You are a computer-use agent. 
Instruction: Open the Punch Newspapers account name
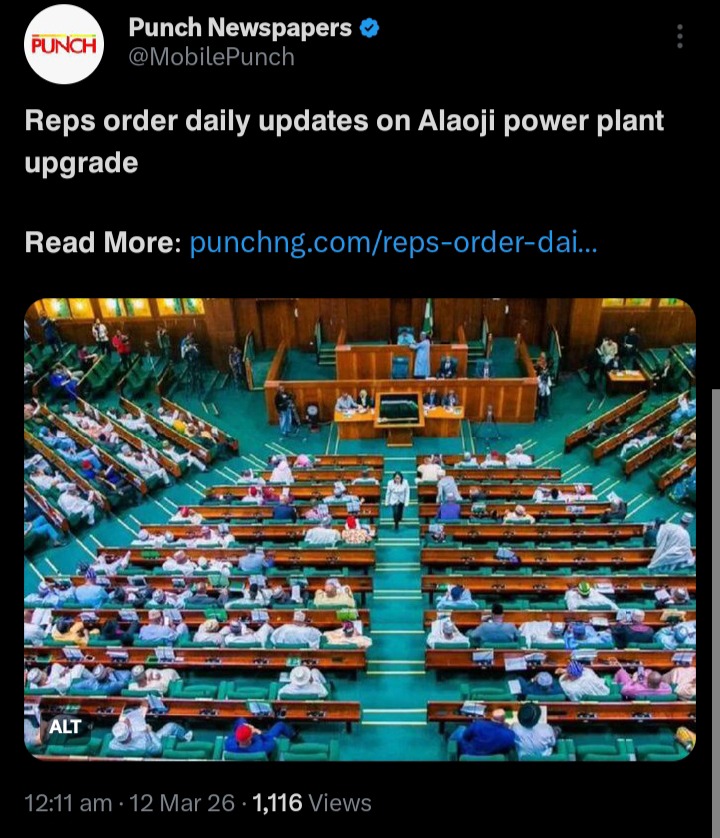click(240, 28)
